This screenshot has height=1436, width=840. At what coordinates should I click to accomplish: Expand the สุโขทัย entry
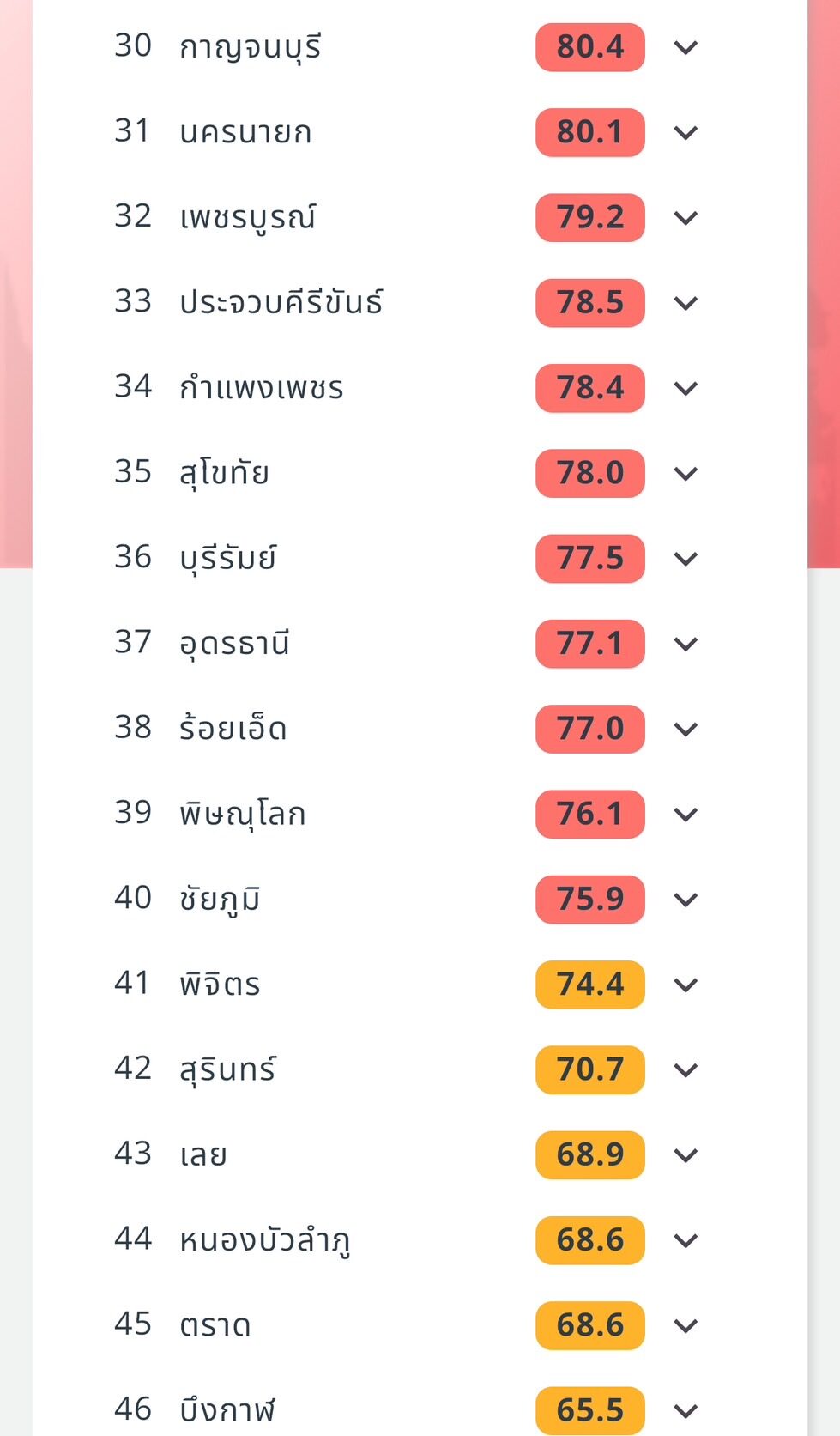(686, 473)
